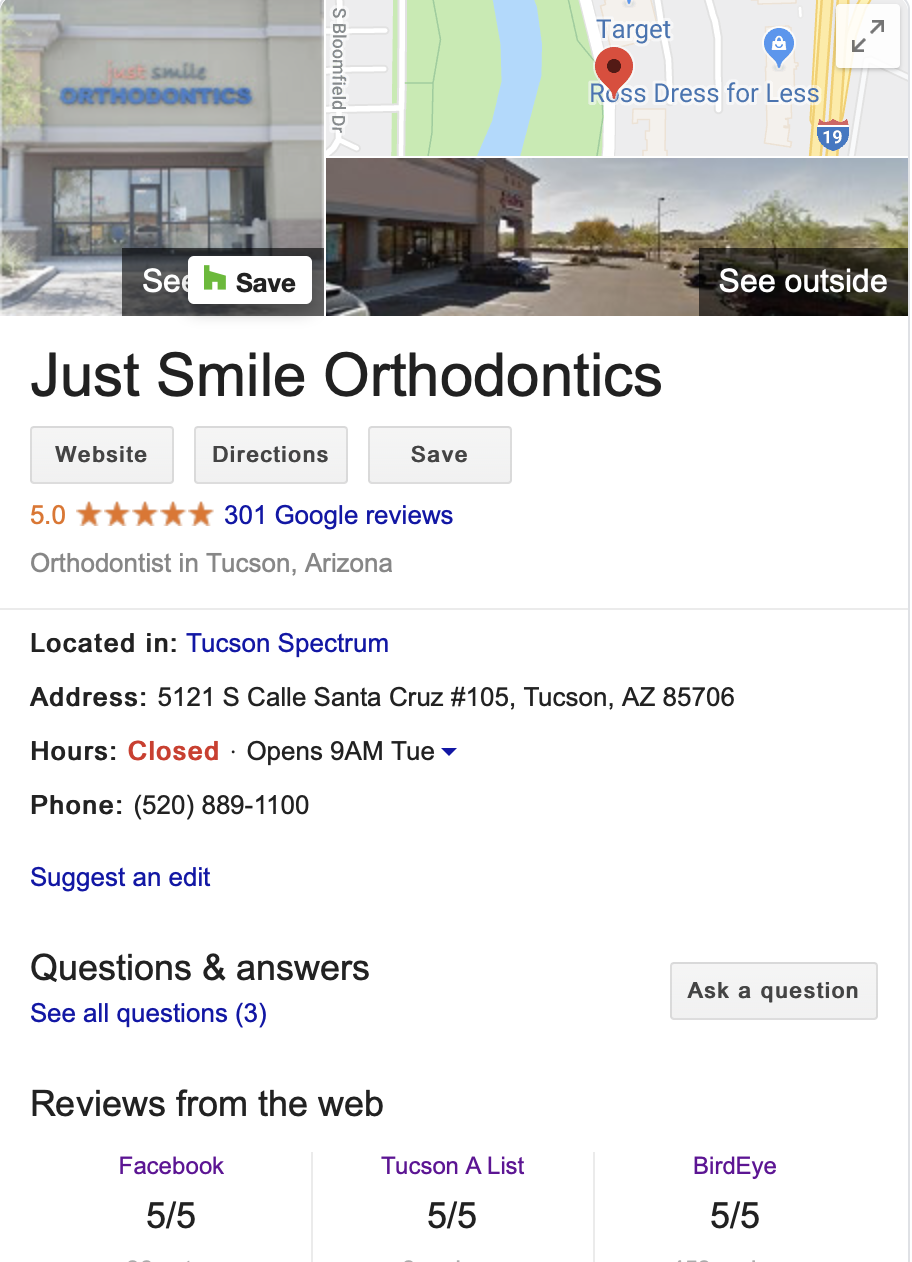See all questions (3)
912x1262 pixels.
[148, 1013]
